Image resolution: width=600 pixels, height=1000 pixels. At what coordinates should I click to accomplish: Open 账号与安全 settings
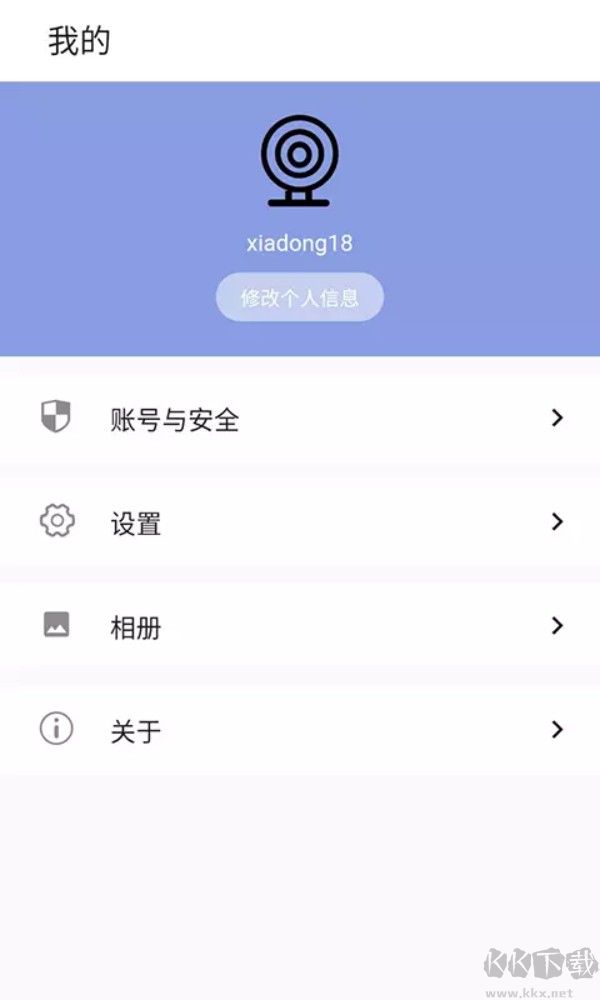coord(300,418)
